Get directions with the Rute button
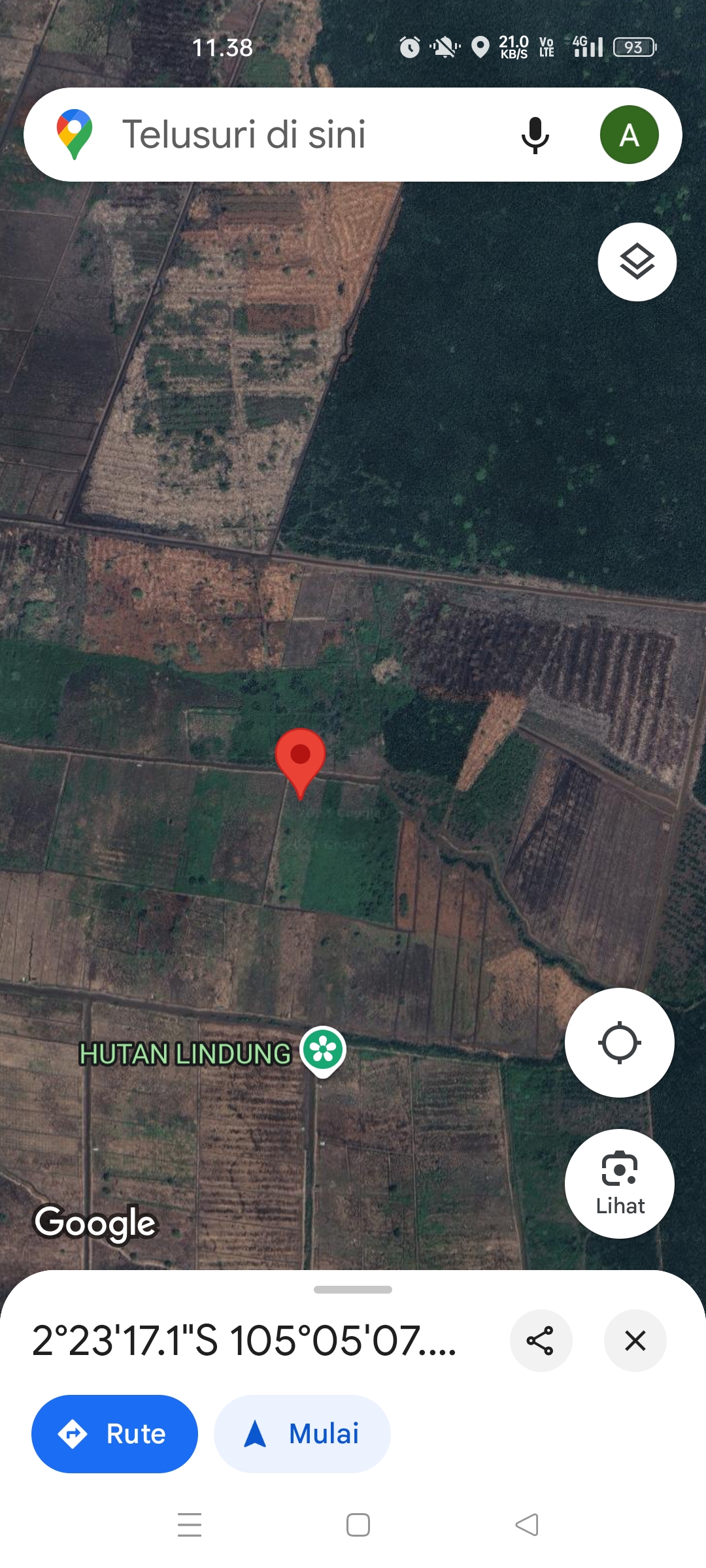The image size is (706, 1568). click(x=114, y=1434)
